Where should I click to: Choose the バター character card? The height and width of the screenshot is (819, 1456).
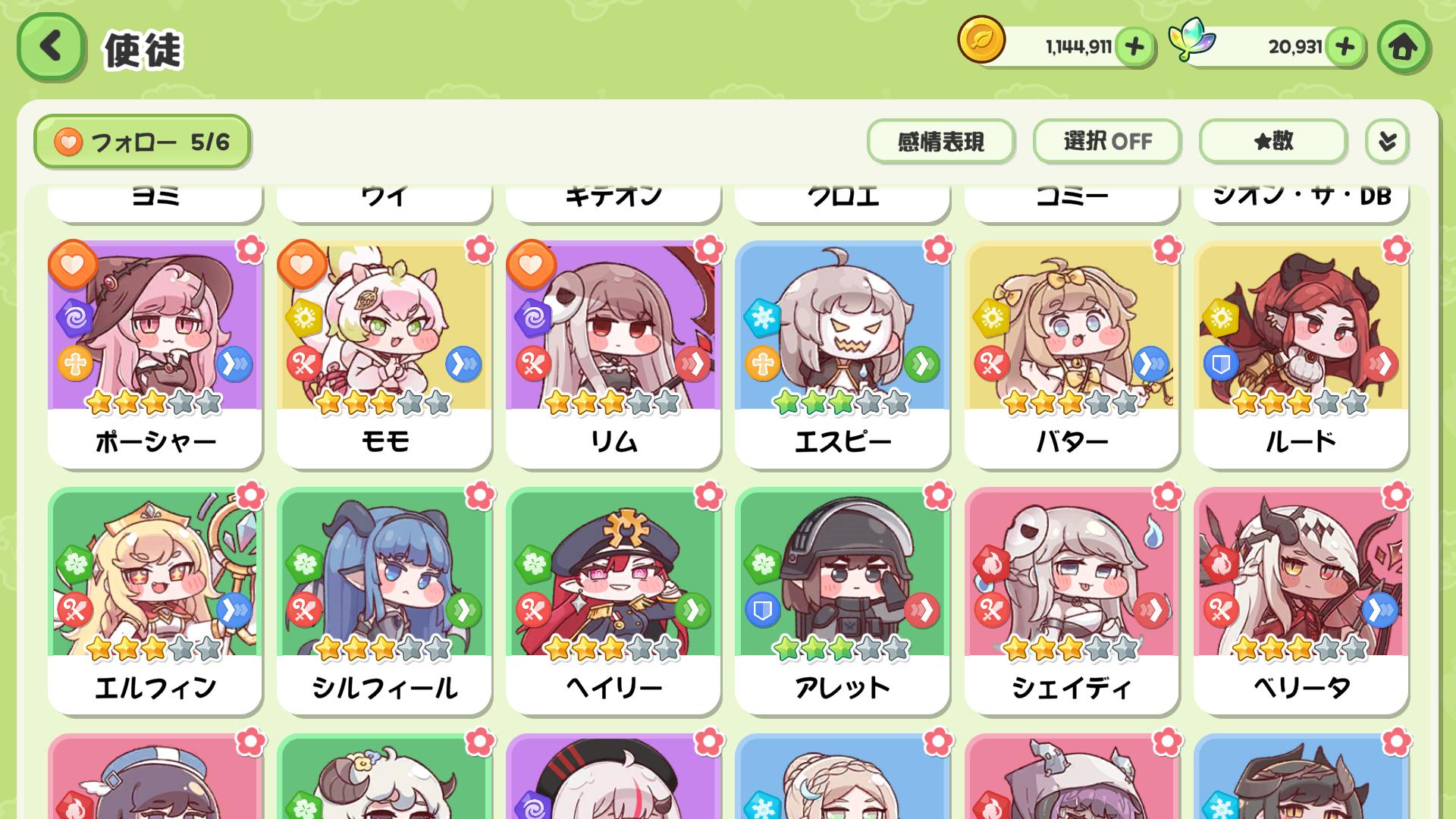(x=1072, y=353)
